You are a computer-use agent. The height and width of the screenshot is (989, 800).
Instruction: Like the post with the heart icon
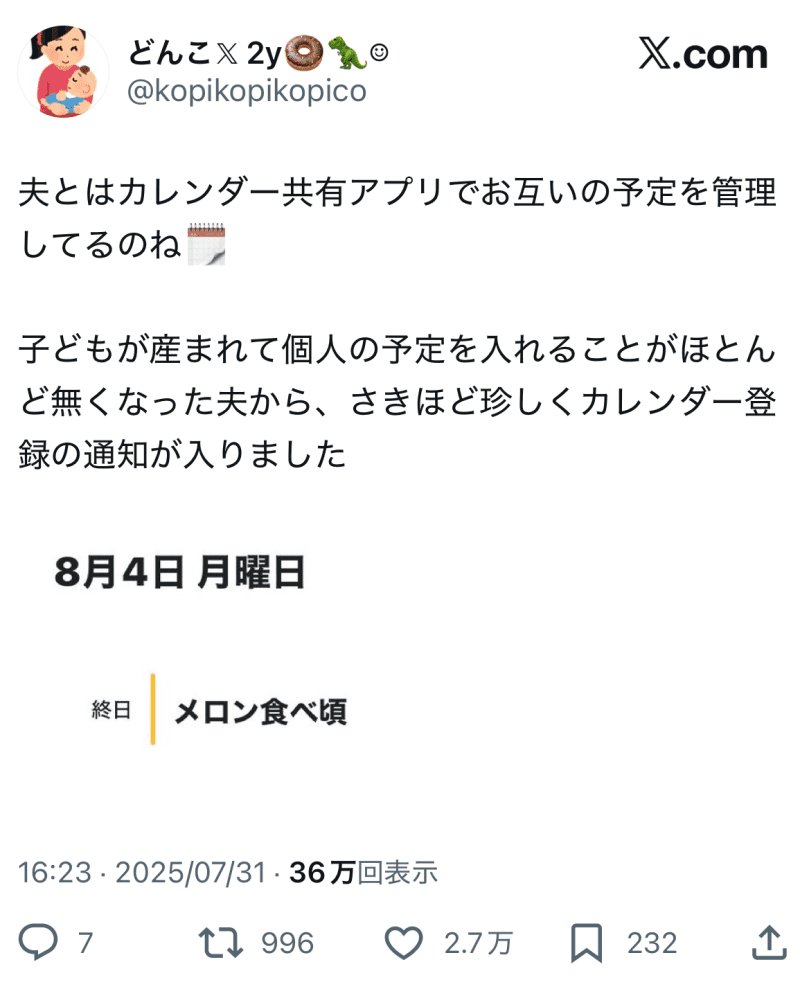[404, 942]
